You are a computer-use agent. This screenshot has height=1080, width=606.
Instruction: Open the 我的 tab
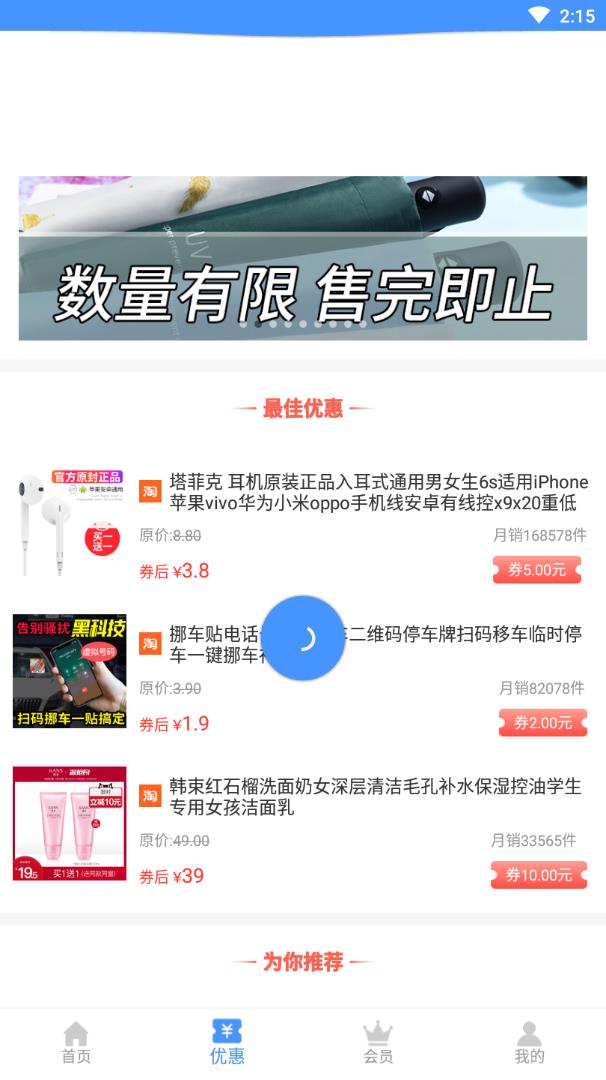[x=529, y=1043]
